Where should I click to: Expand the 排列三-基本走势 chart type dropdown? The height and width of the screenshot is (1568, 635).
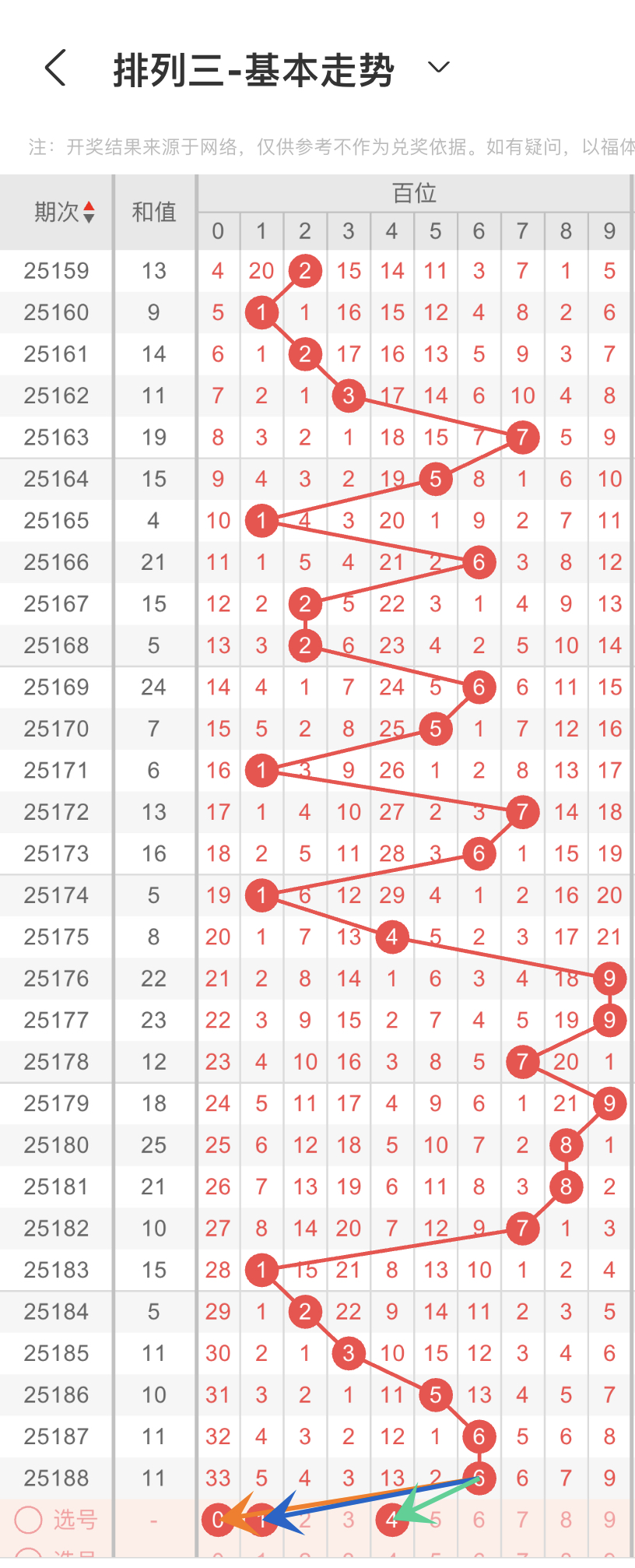pyautogui.click(x=439, y=68)
